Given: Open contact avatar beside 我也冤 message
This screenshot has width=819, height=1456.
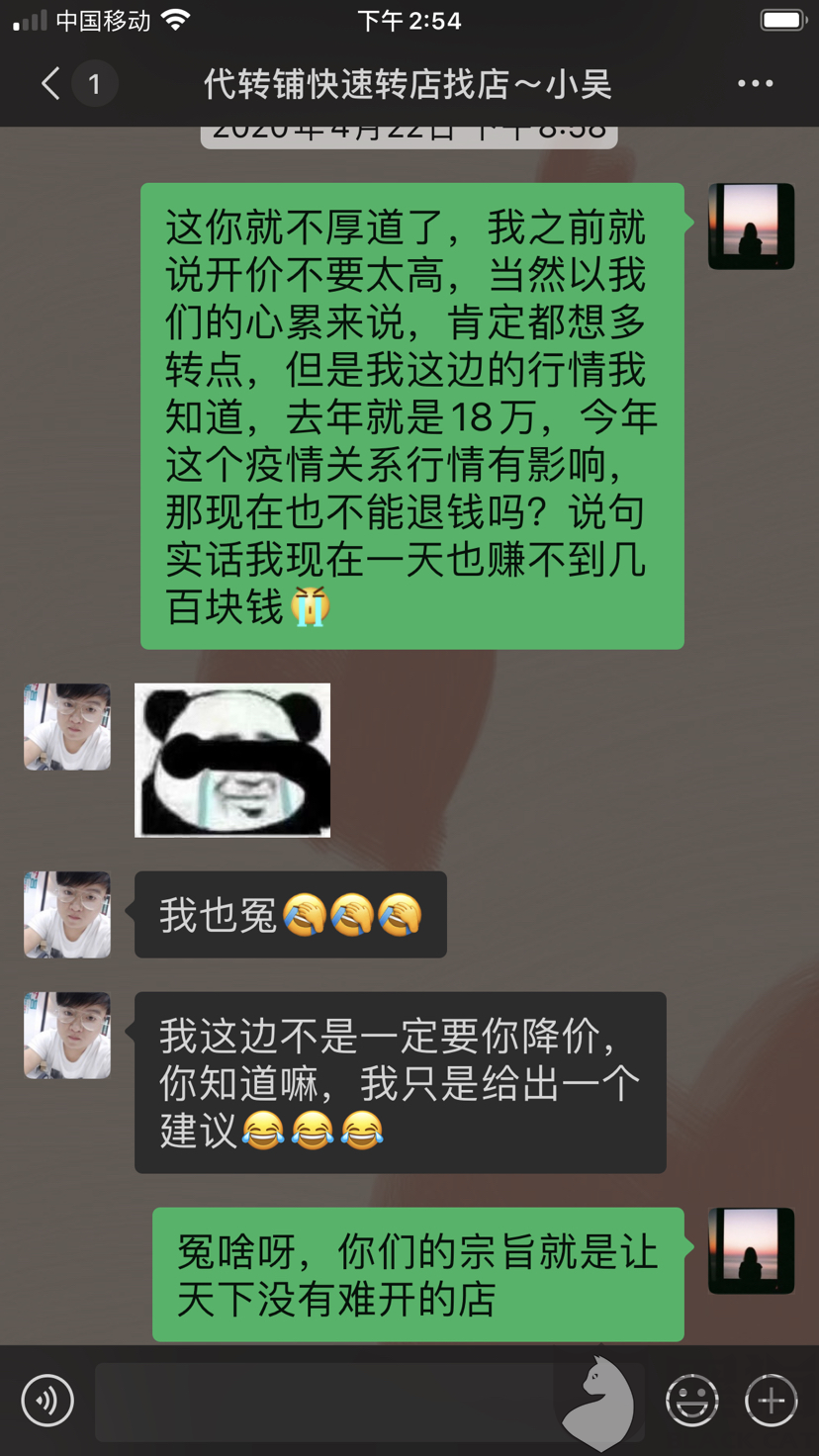Looking at the screenshot, I should pos(67,915).
